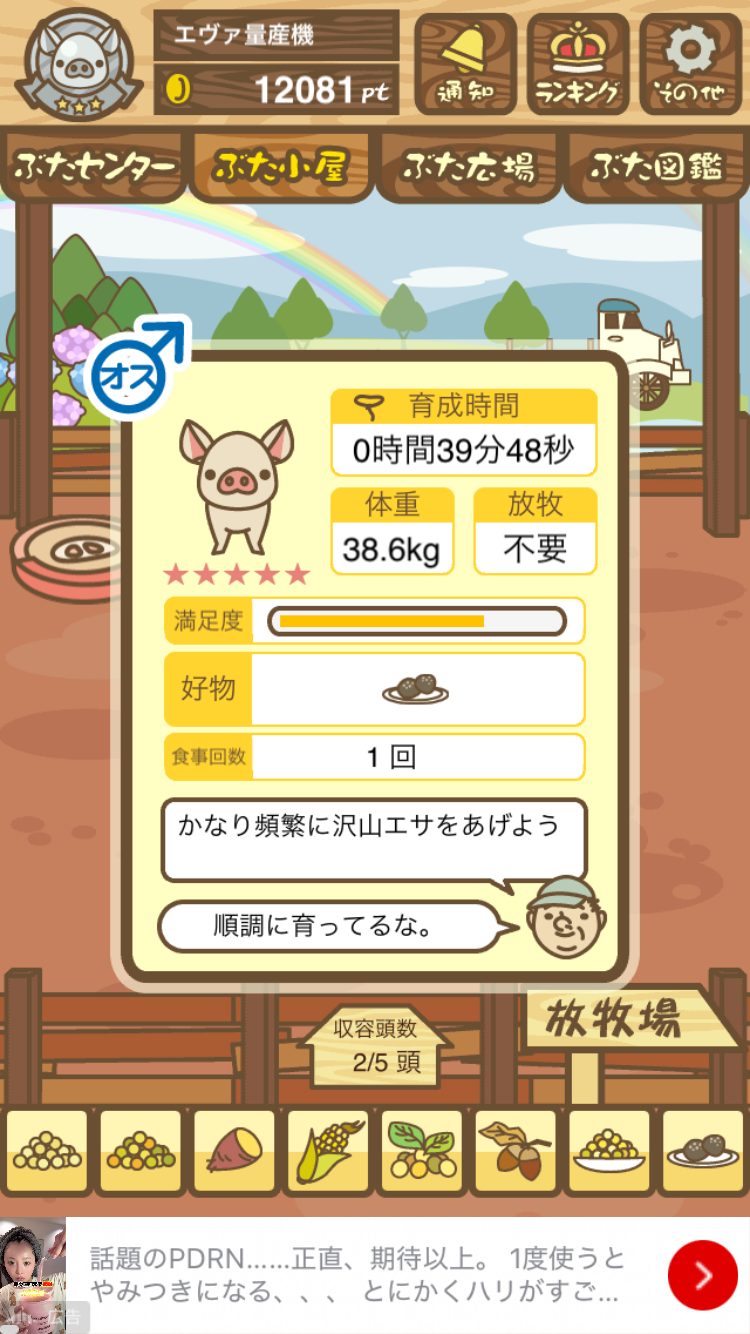
Task: Pick the leafy green beans feed
Action: click(422, 1152)
